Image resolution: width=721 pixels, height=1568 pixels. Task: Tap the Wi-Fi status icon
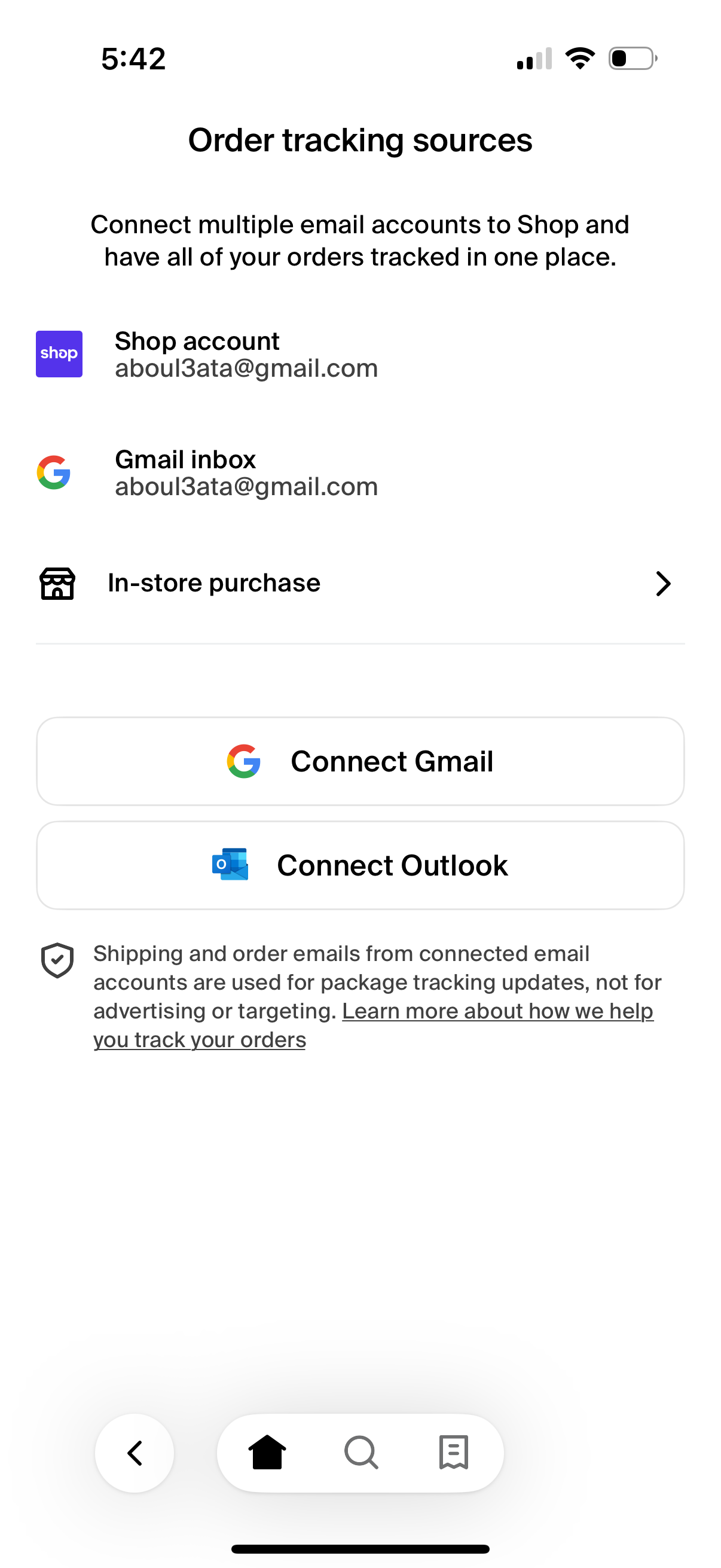[x=580, y=58]
